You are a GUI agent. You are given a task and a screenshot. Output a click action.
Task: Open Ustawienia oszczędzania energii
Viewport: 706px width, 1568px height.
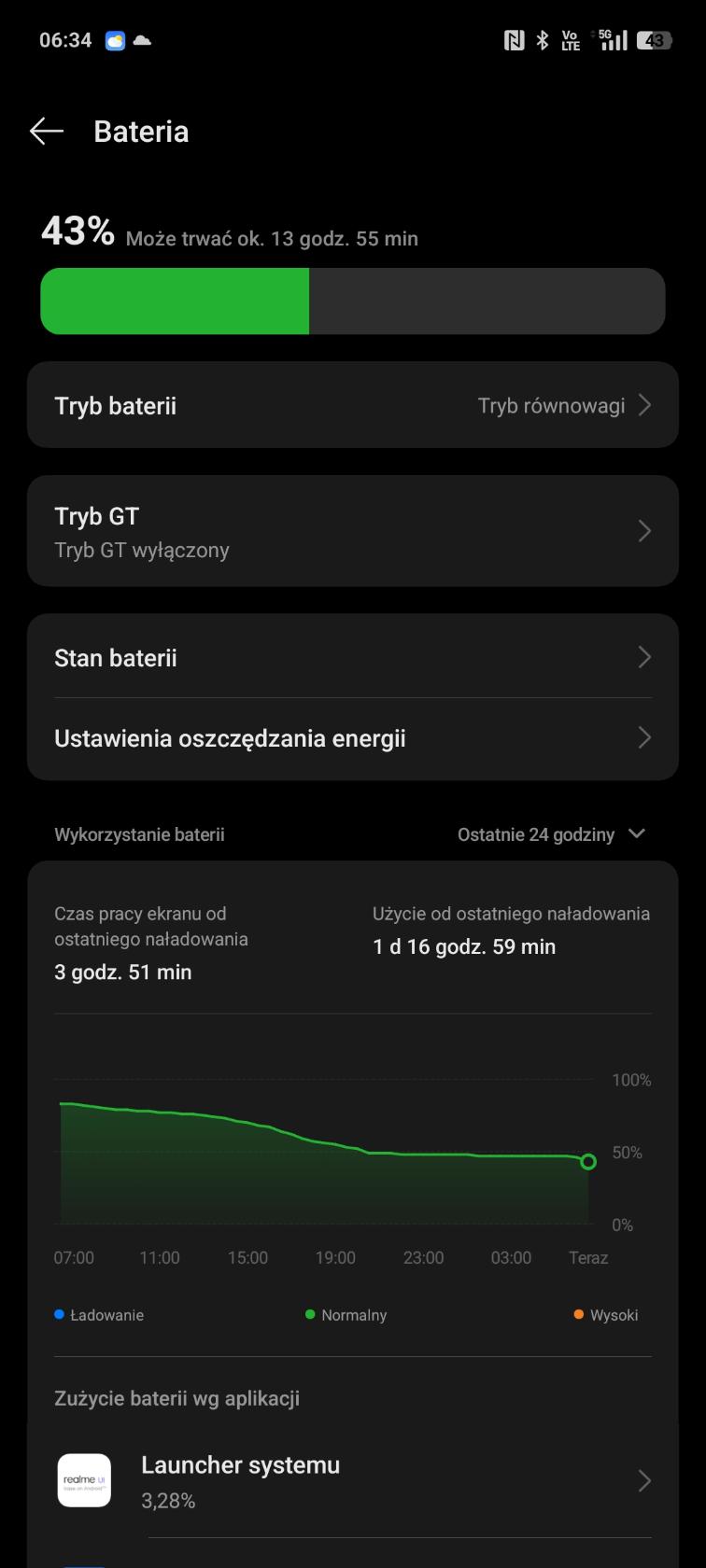coord(353,738)
